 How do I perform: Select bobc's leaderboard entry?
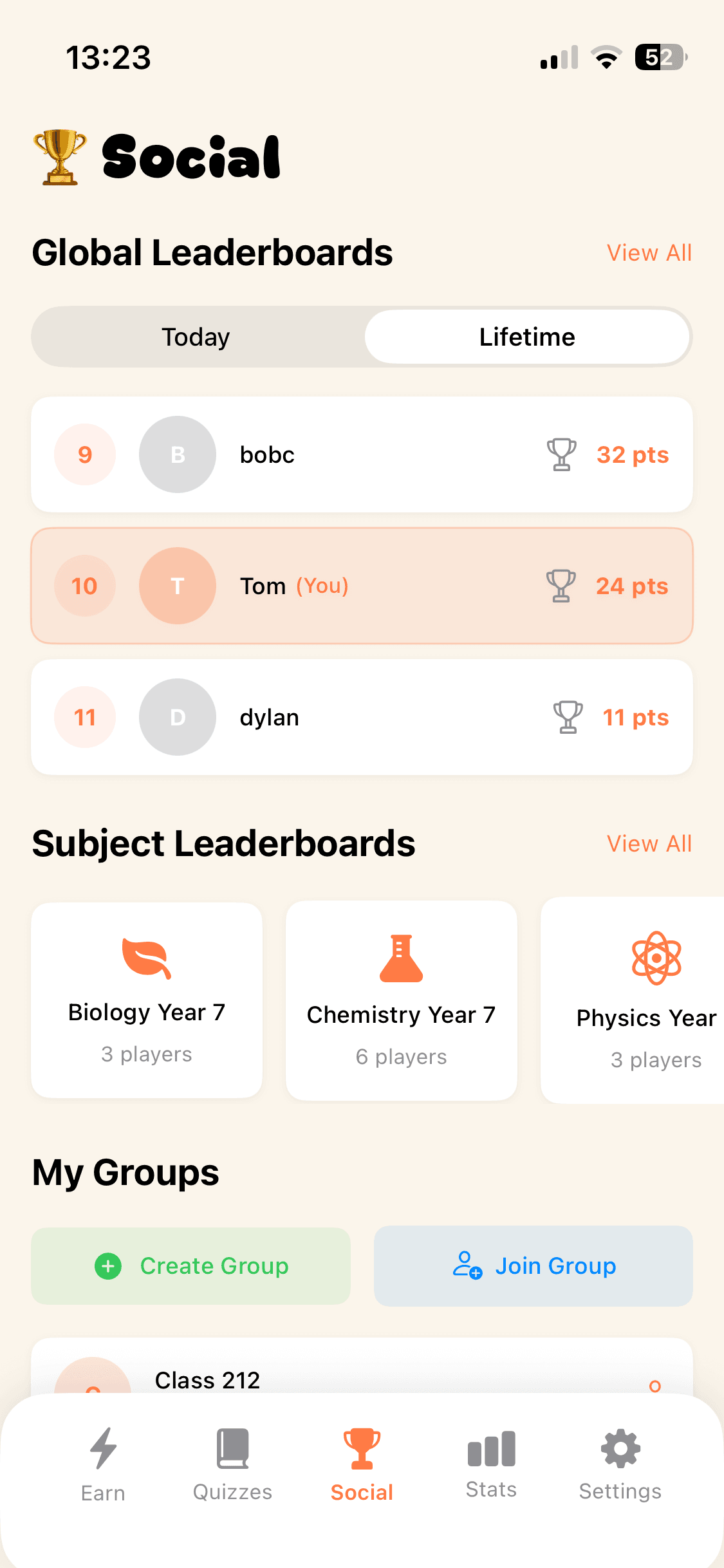[x=362, y=454]
